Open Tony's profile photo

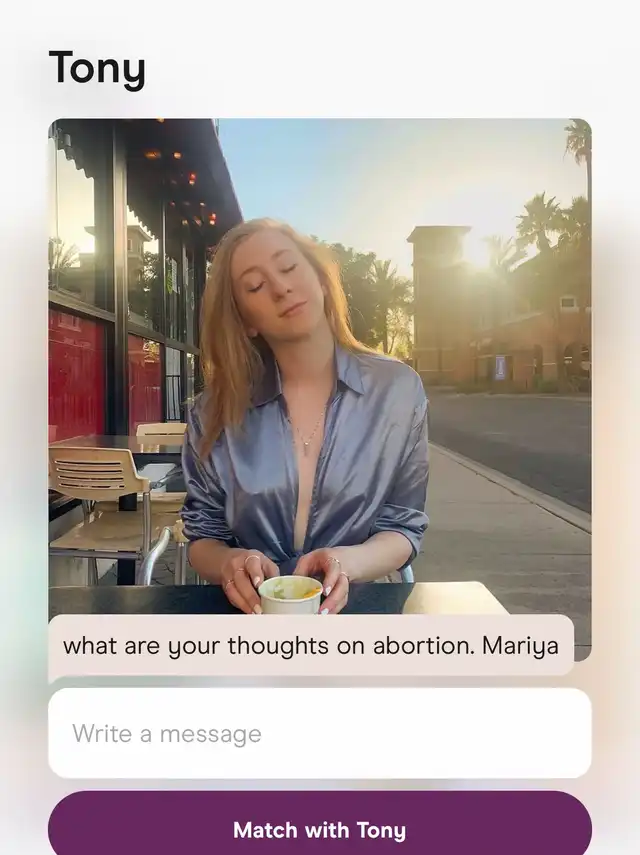[319, 360]
